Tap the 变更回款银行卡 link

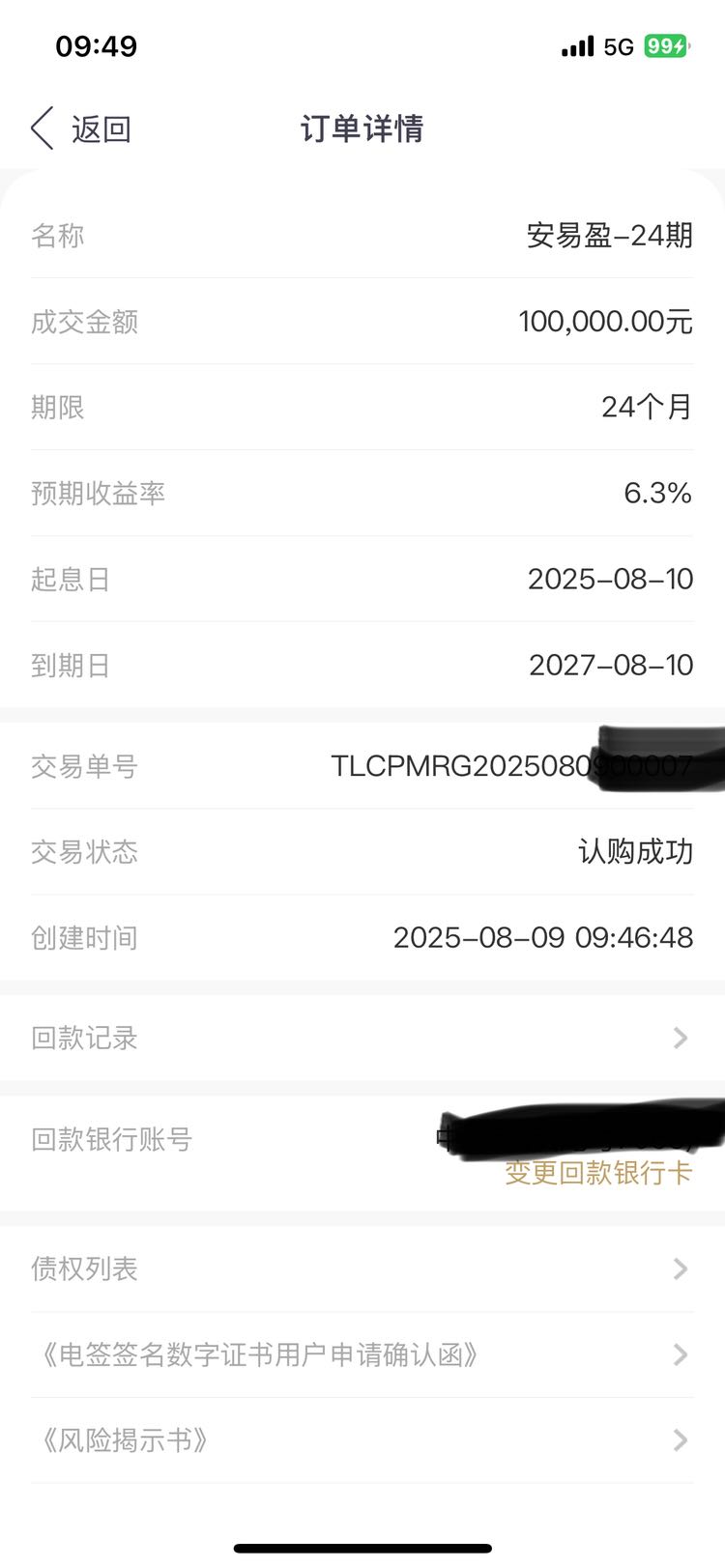(x=598, y=1173)
